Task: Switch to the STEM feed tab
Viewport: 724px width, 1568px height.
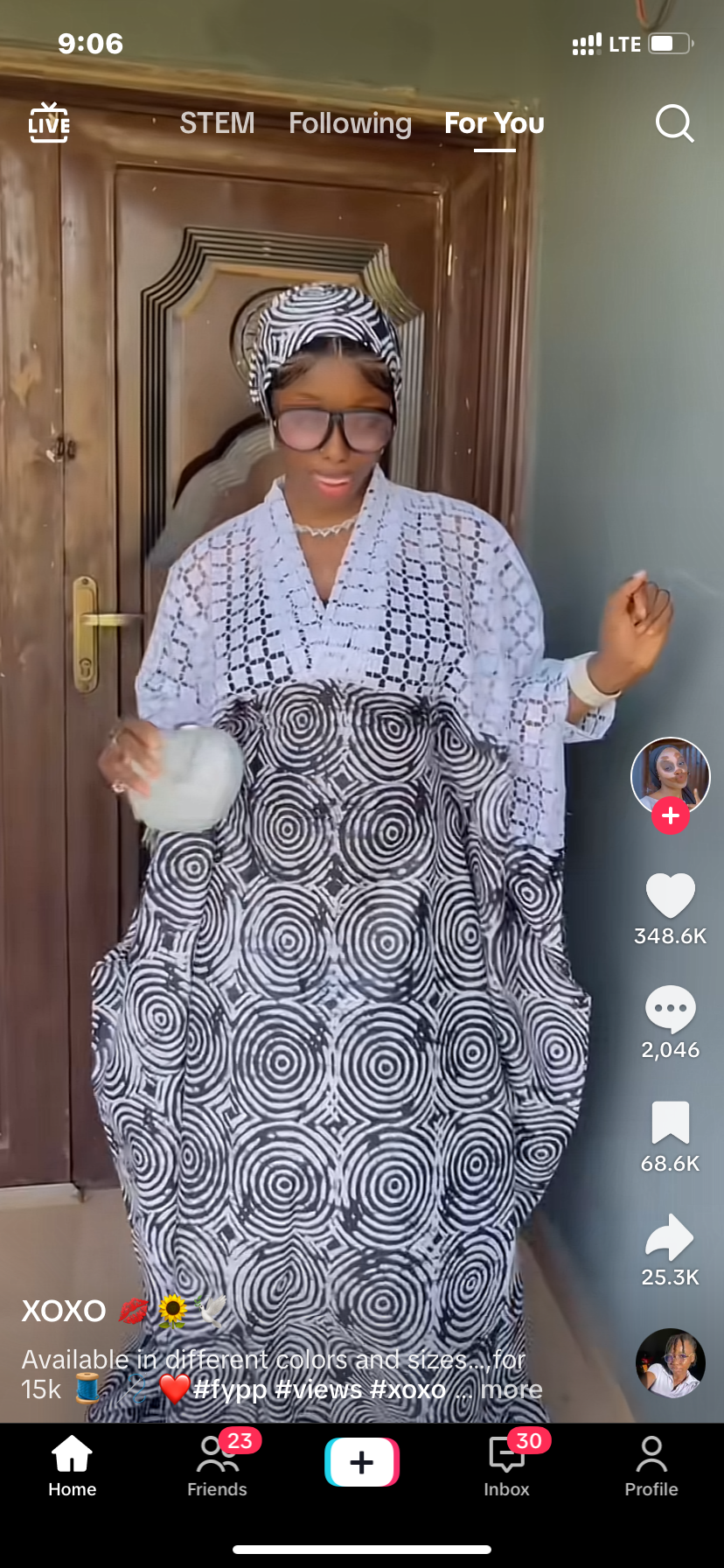Action: click(217, 123)
